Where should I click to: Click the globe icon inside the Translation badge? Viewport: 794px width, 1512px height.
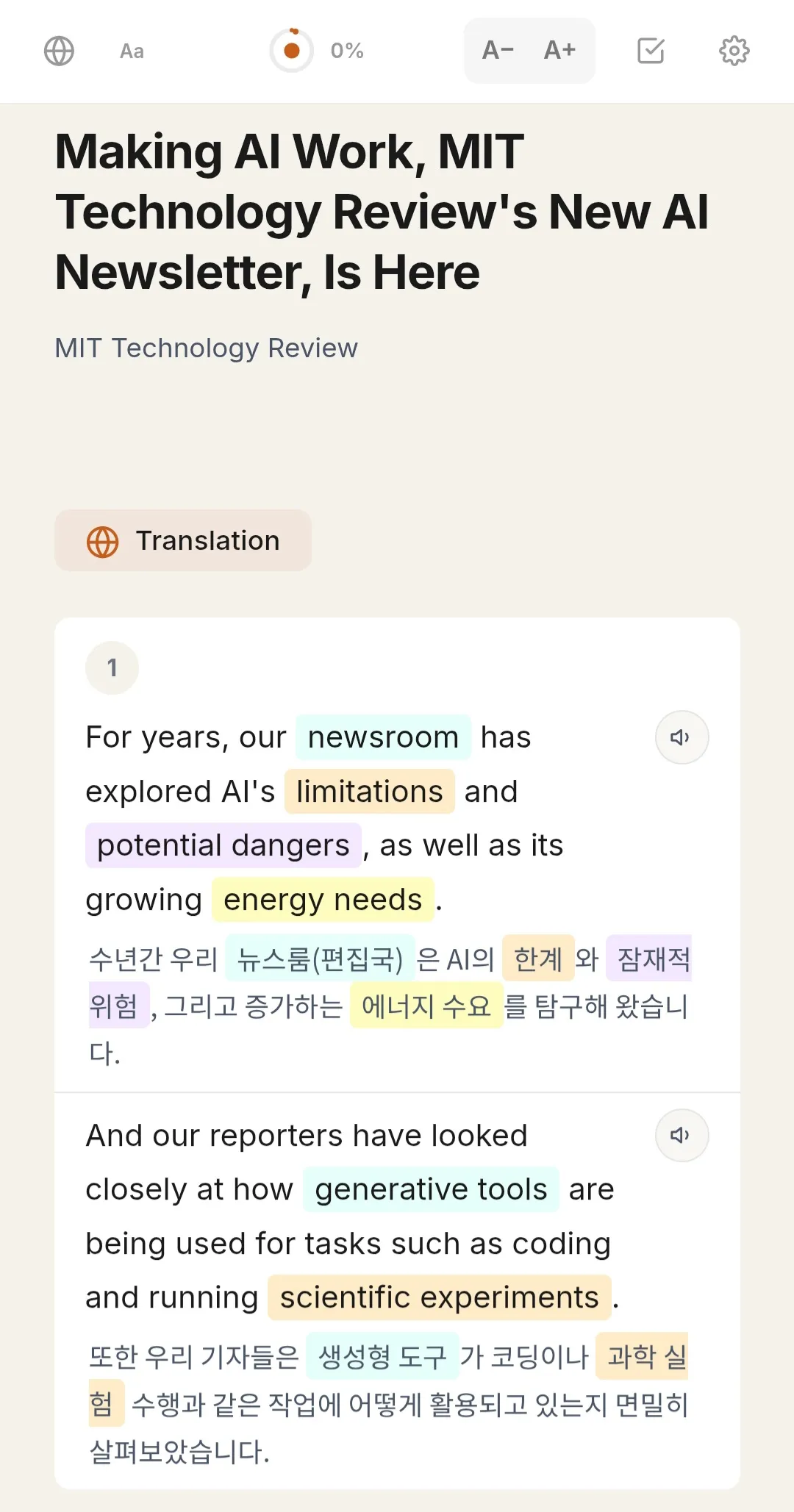[x=102, y=540]
